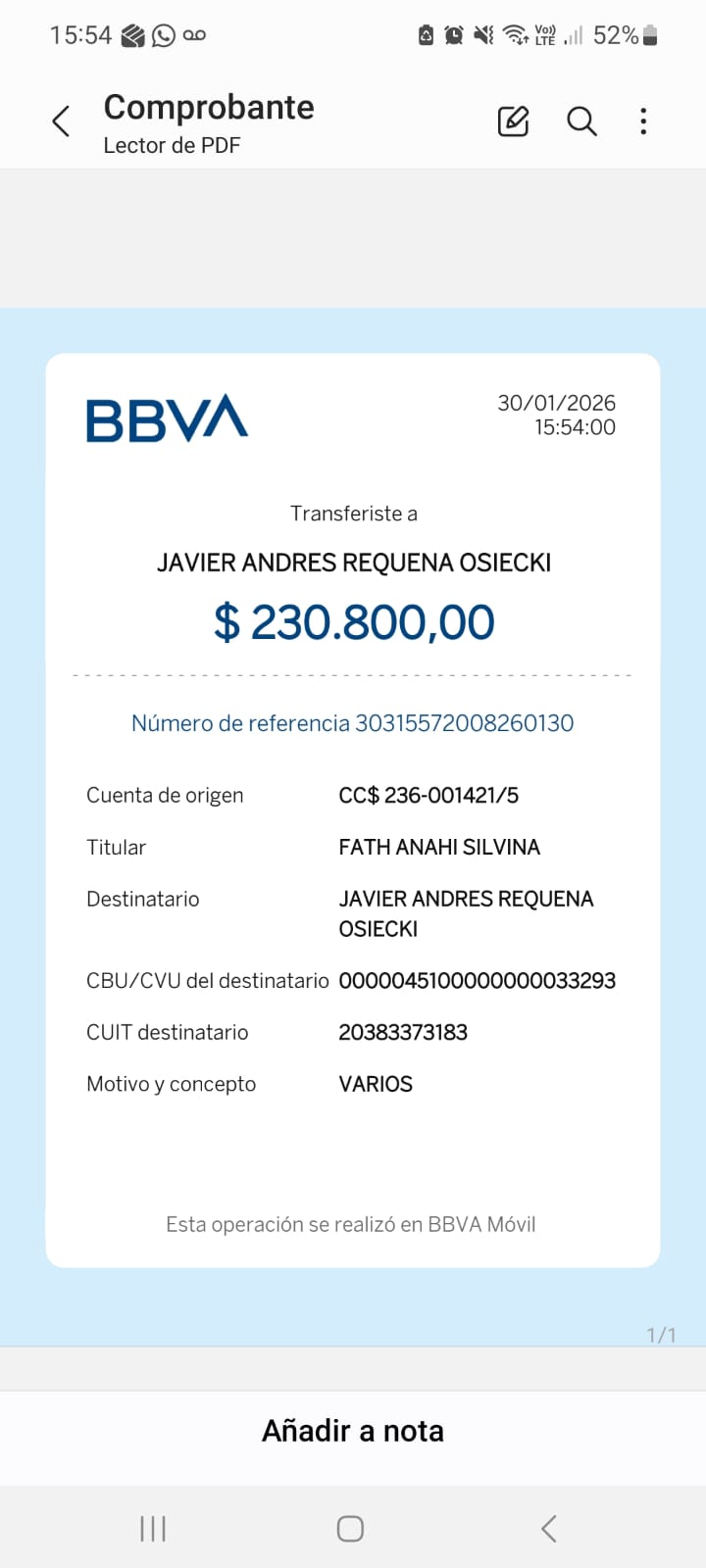
Task: Open the edit and annotate tool
Action: (513, 122)
